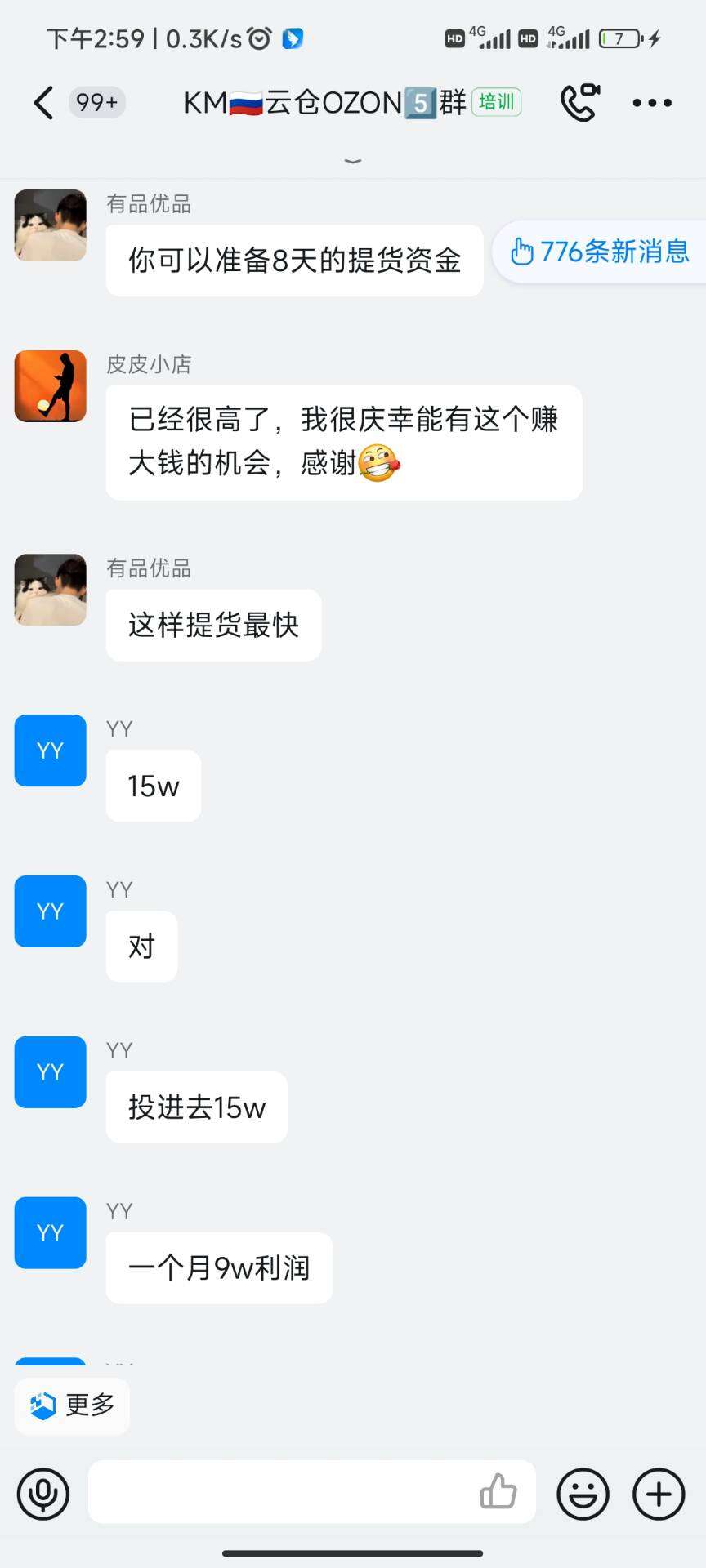This screenshot has width=706, height=1568.
Task: Go back to the chat list
Action: tap(43, 103)
